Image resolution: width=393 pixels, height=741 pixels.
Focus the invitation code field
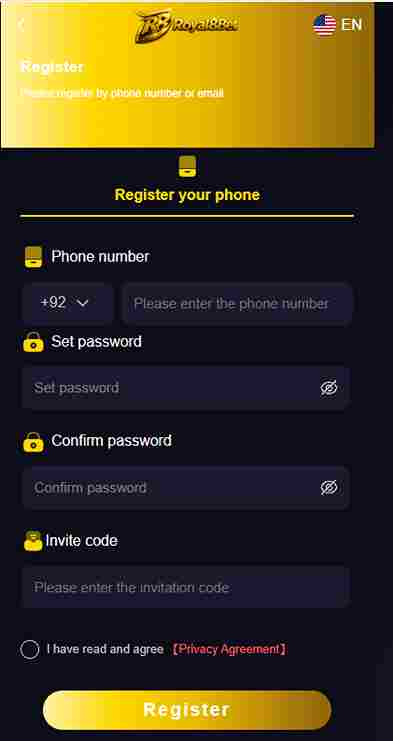185,587
